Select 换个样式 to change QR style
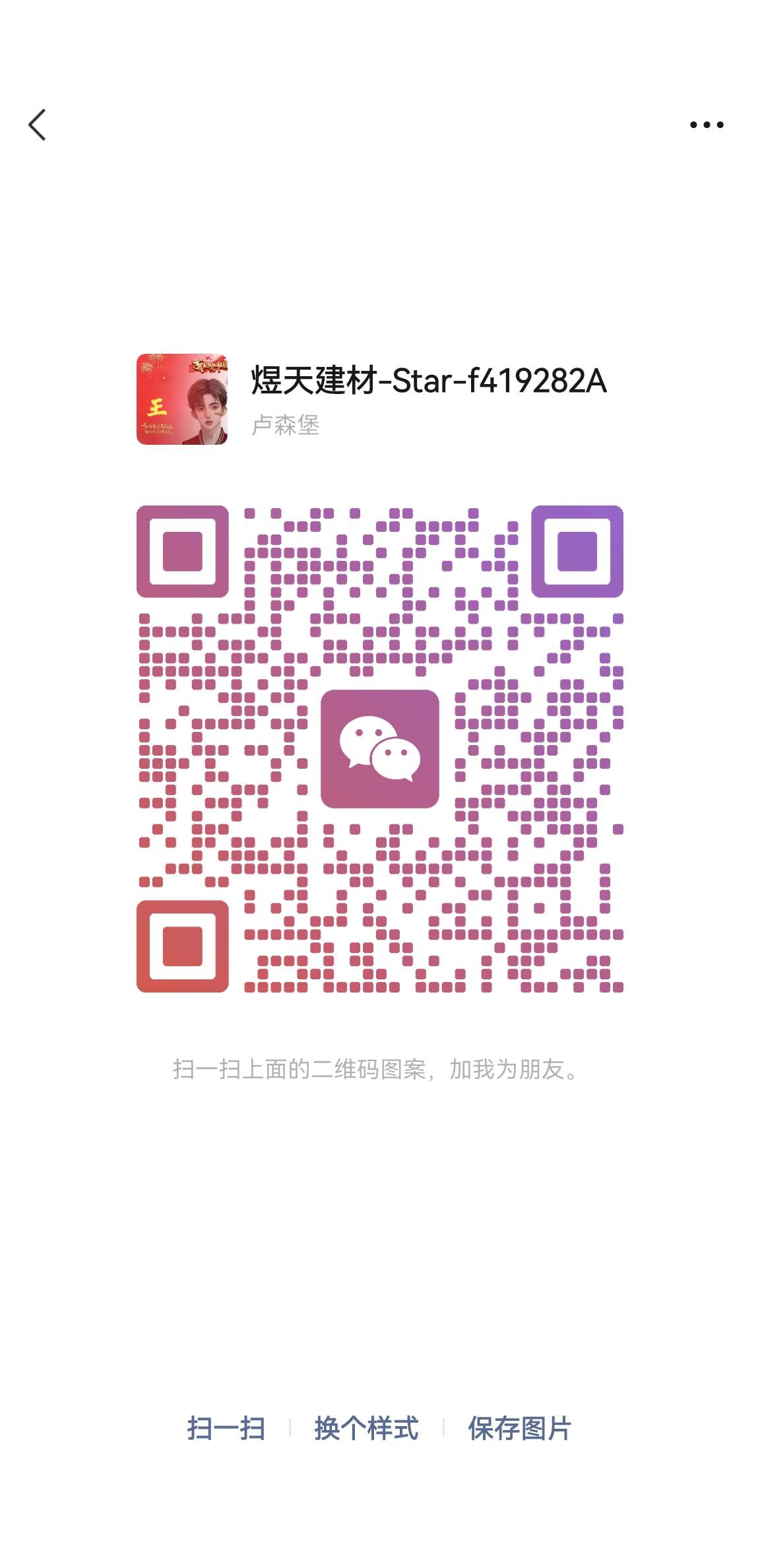This screenshot has height=1568, width=760. 367,1428
